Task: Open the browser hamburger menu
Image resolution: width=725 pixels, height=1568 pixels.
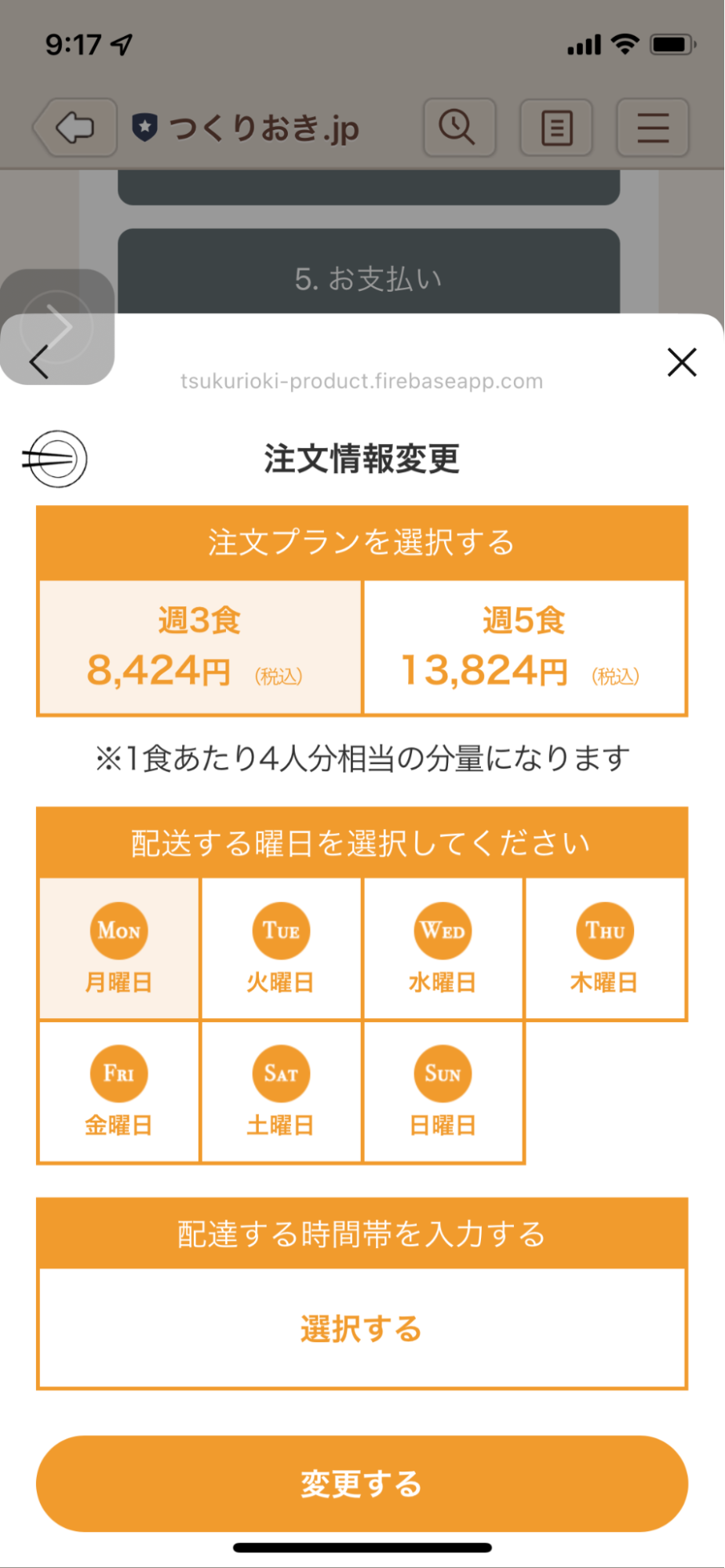Action: coord(653,127)
